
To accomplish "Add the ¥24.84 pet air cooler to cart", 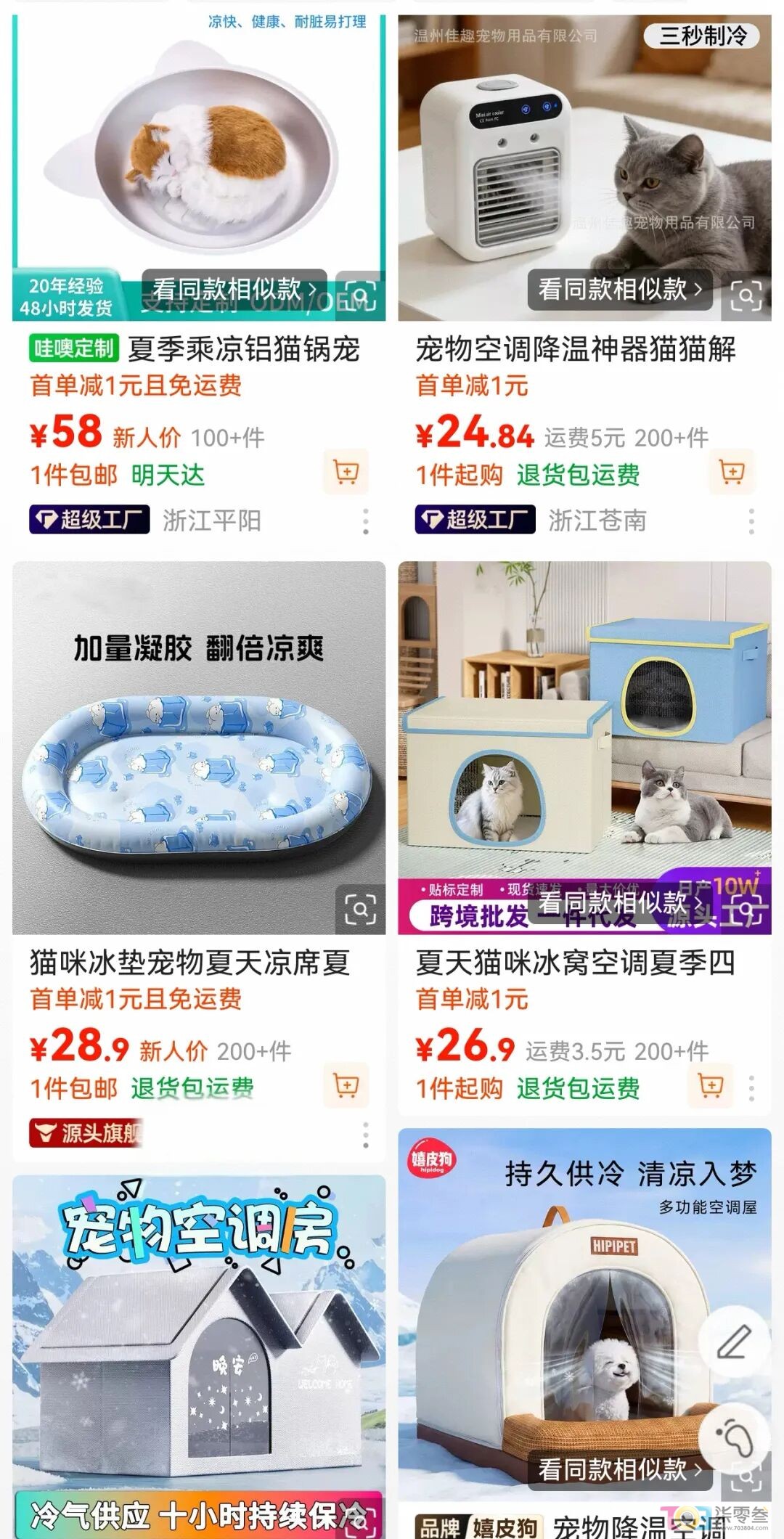I will 732,472.
